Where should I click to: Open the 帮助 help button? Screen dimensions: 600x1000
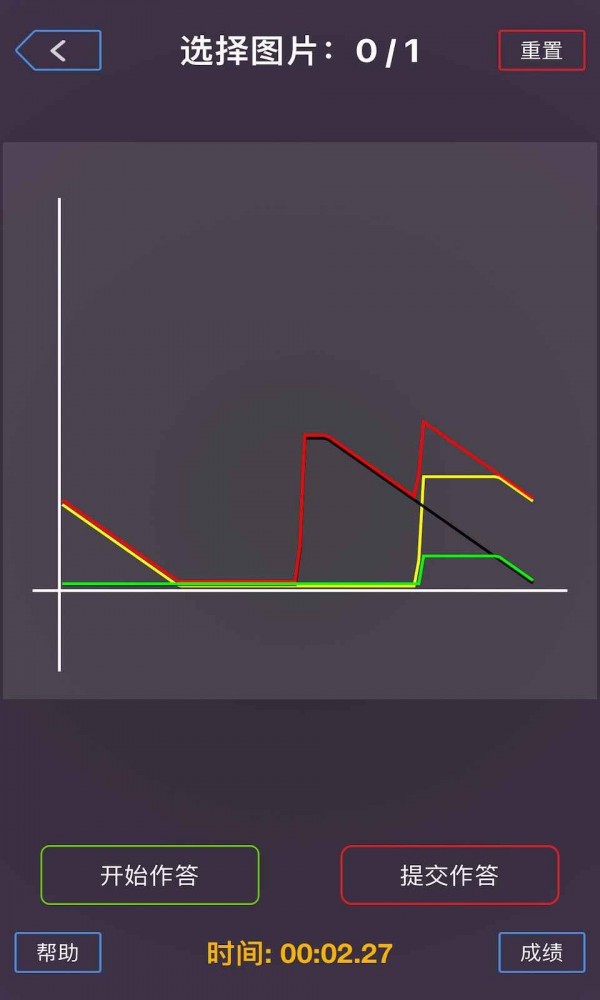(x=58, y=952)
